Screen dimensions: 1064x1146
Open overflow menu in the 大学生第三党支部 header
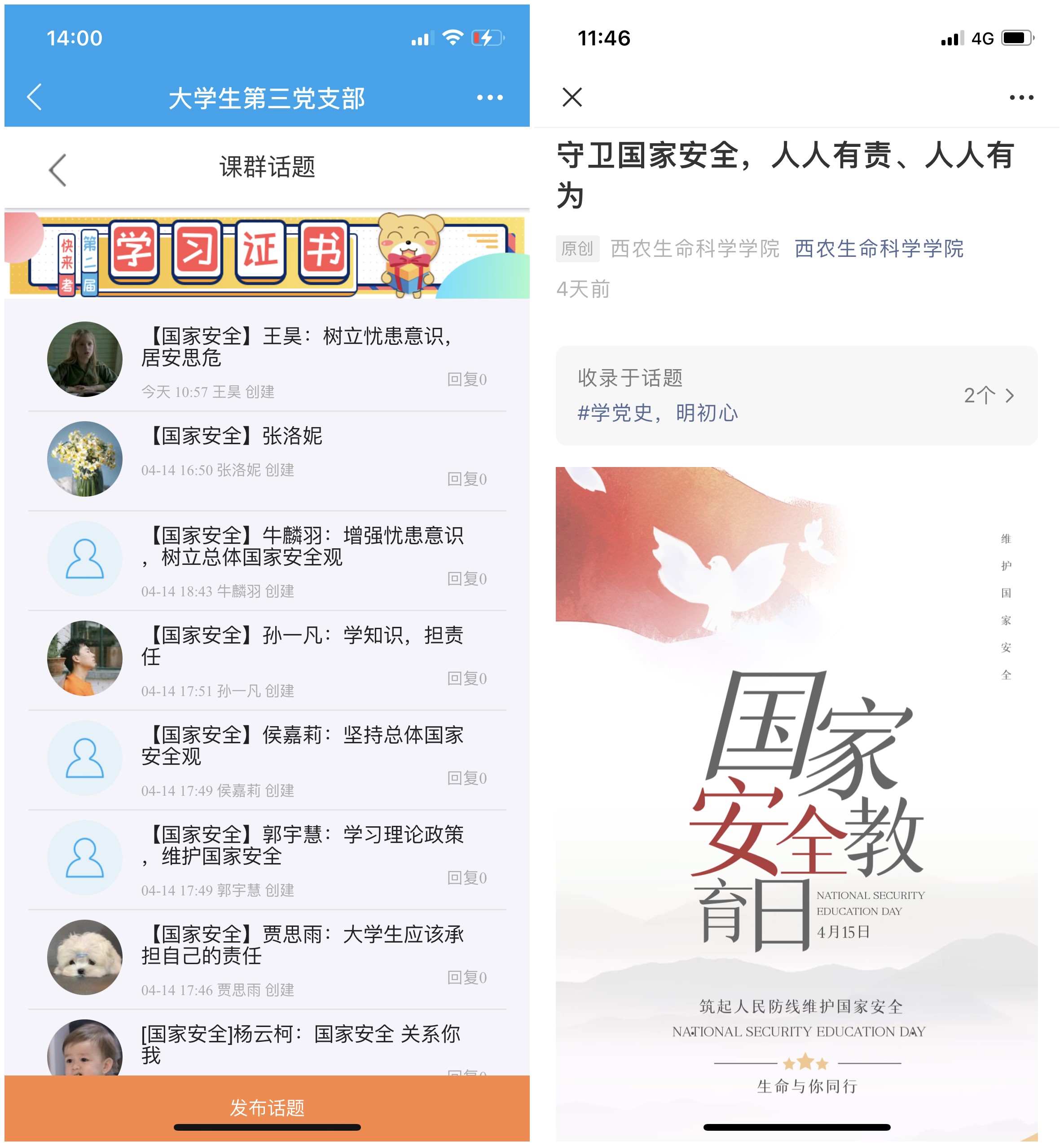pos(489,98)
